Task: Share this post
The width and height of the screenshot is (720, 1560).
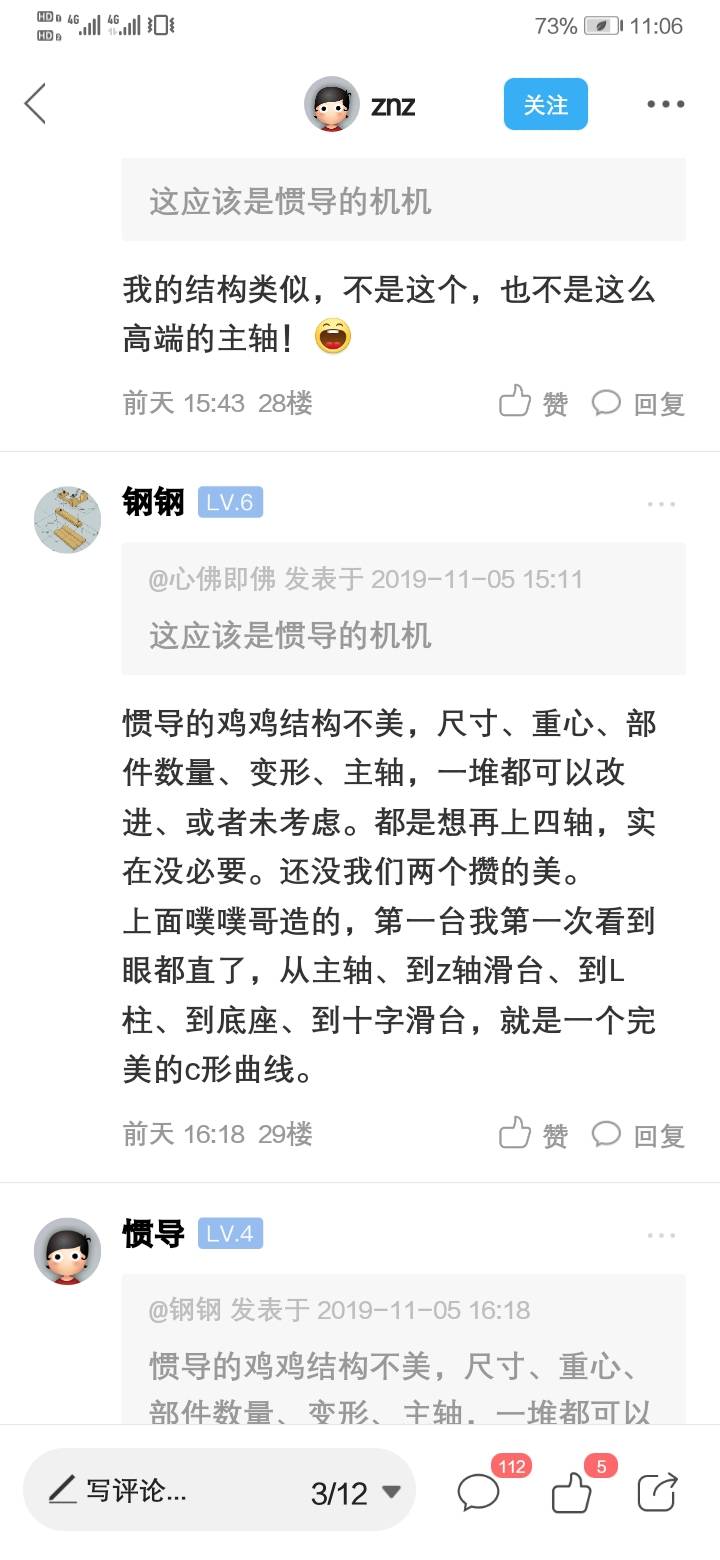Action: tap(658, 1492)
